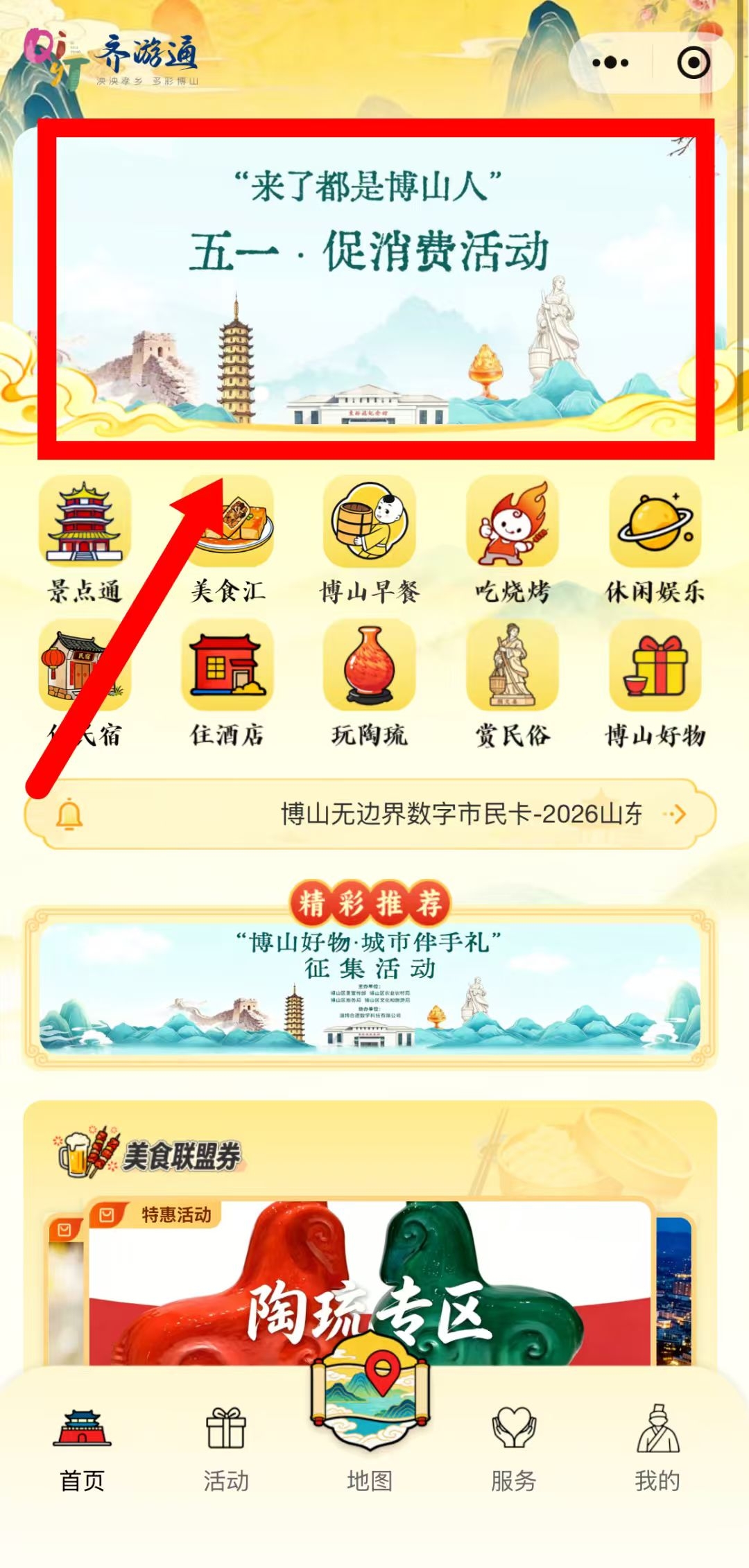Open the 博山无边界数字市民卡 notice
This screenshot has height=1568, width=749.
click(x=460, y=814)
